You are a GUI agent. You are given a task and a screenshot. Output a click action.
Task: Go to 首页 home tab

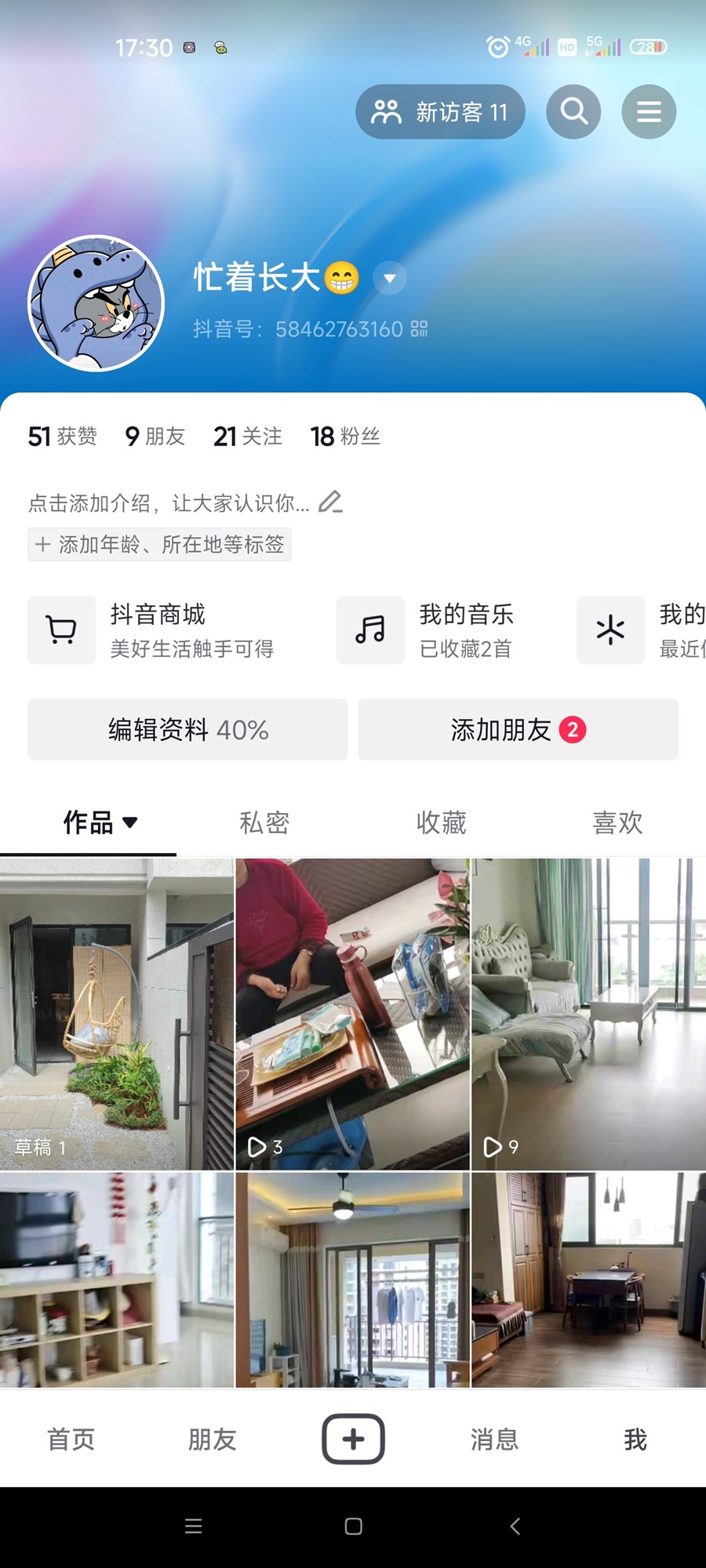coord(71,1439)
